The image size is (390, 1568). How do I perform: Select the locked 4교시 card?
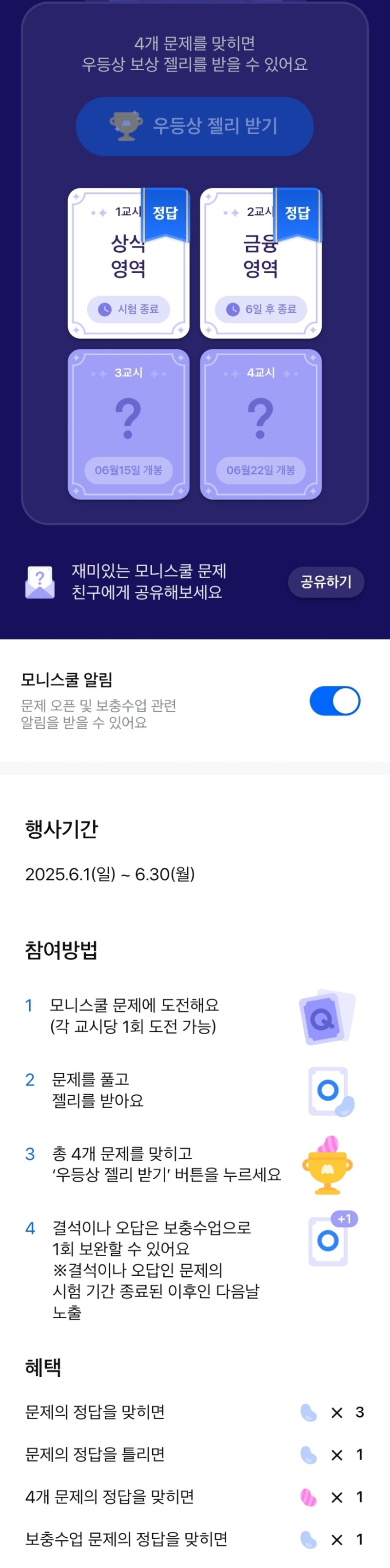click(260, 424)
